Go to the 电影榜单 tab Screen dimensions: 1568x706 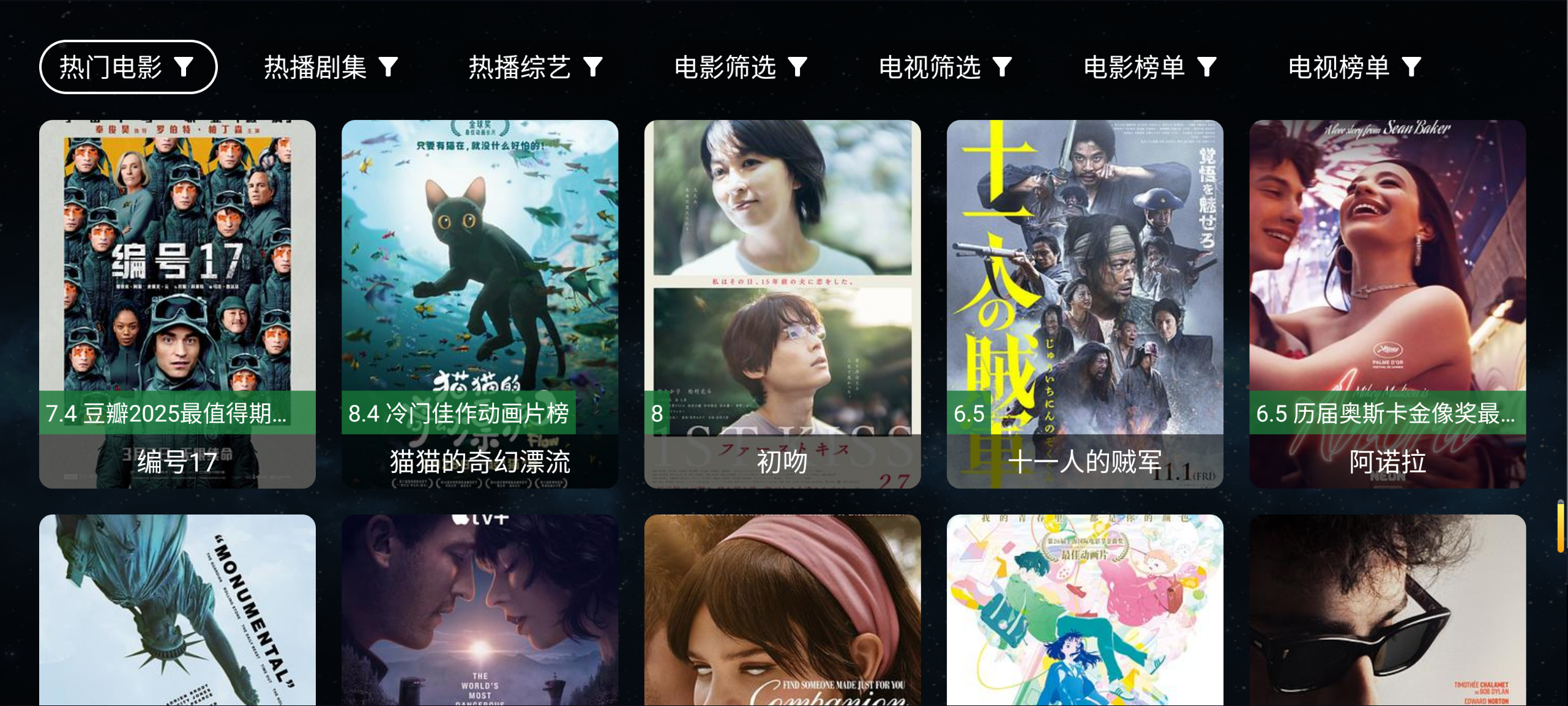[1149, 67]
